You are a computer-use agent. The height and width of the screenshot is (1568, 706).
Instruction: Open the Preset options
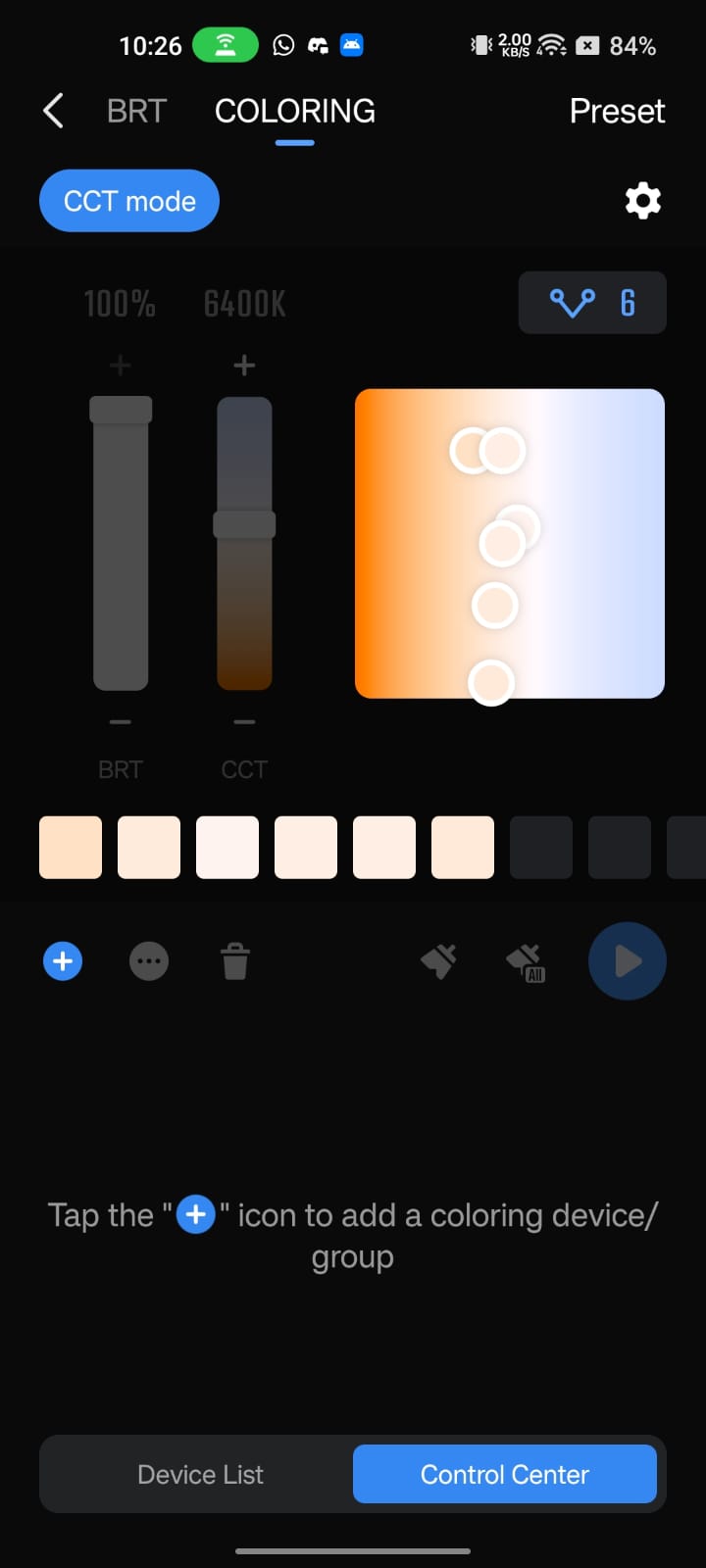coord(616,111)
